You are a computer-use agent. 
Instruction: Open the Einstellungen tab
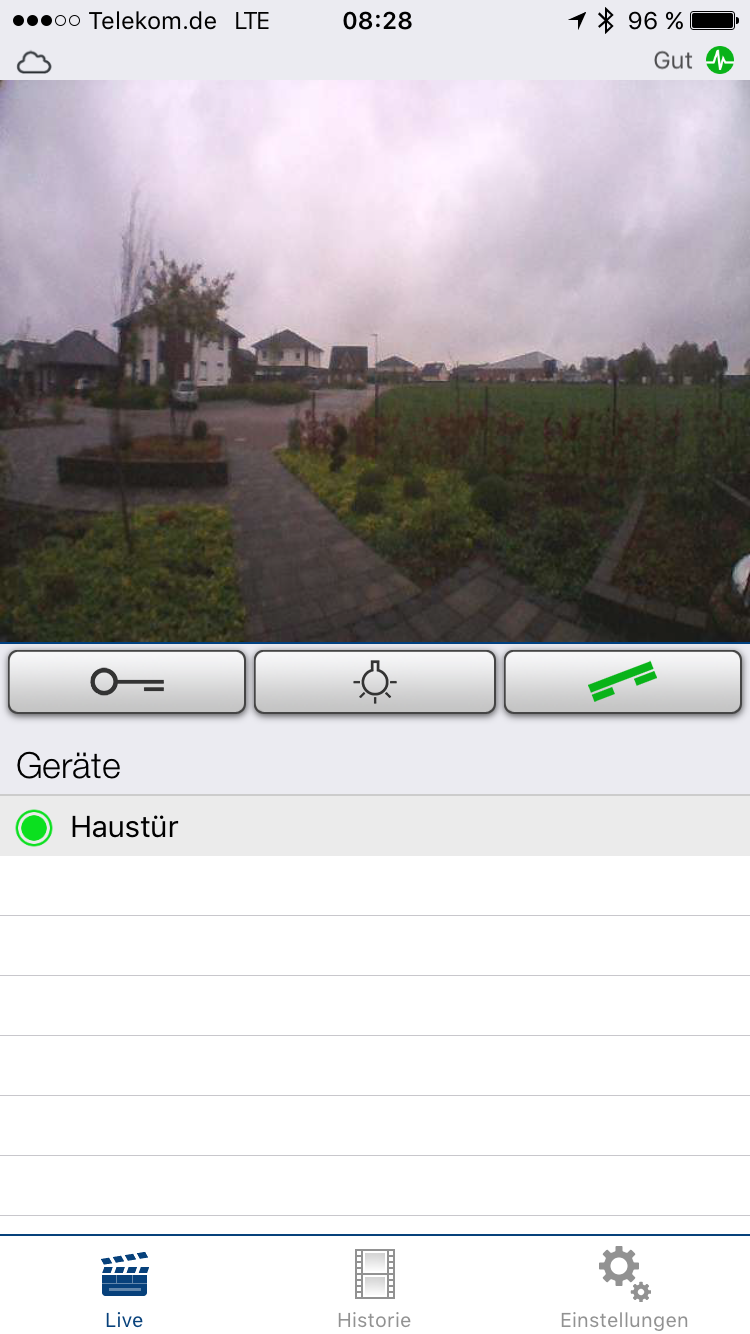624,1288
